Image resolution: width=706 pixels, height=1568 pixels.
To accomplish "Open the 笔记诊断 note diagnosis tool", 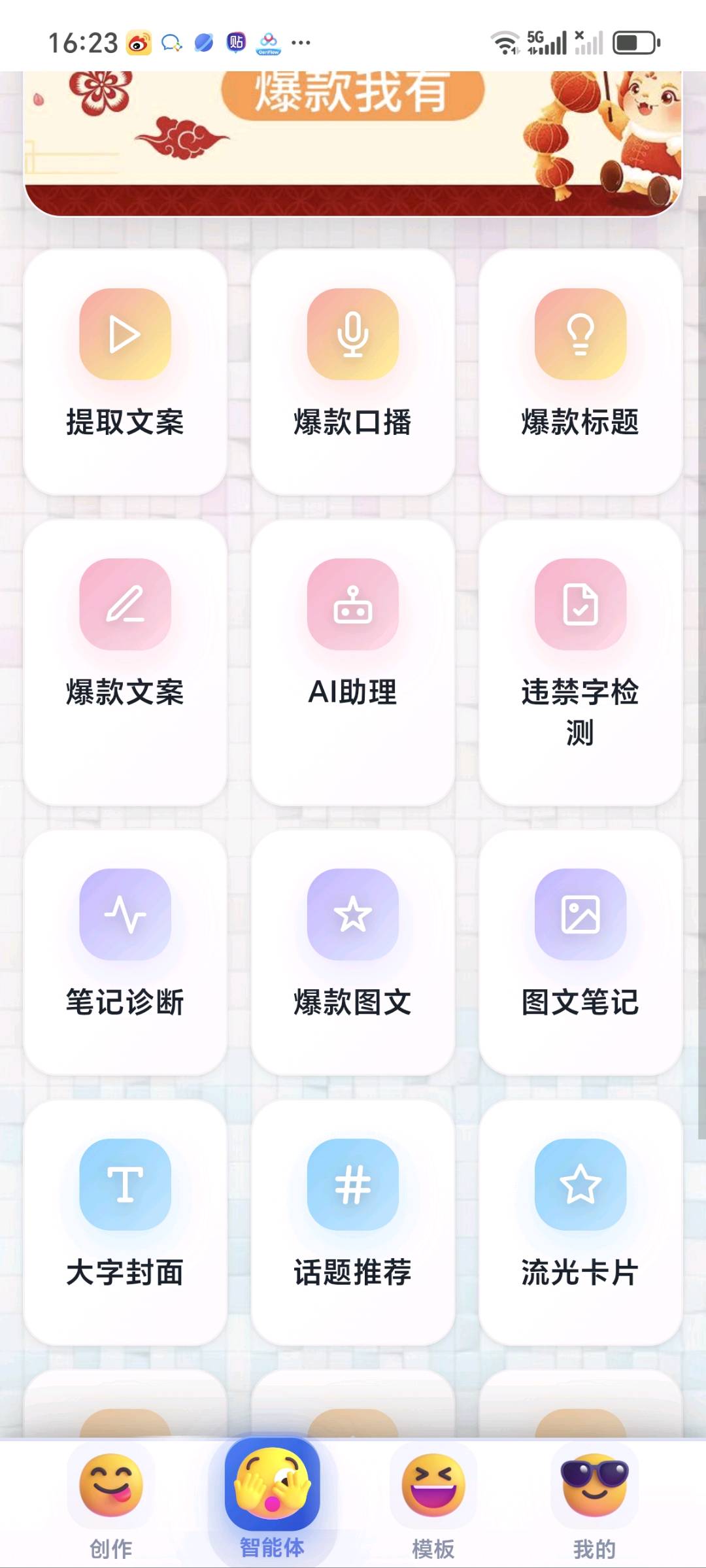I will 126,951.
